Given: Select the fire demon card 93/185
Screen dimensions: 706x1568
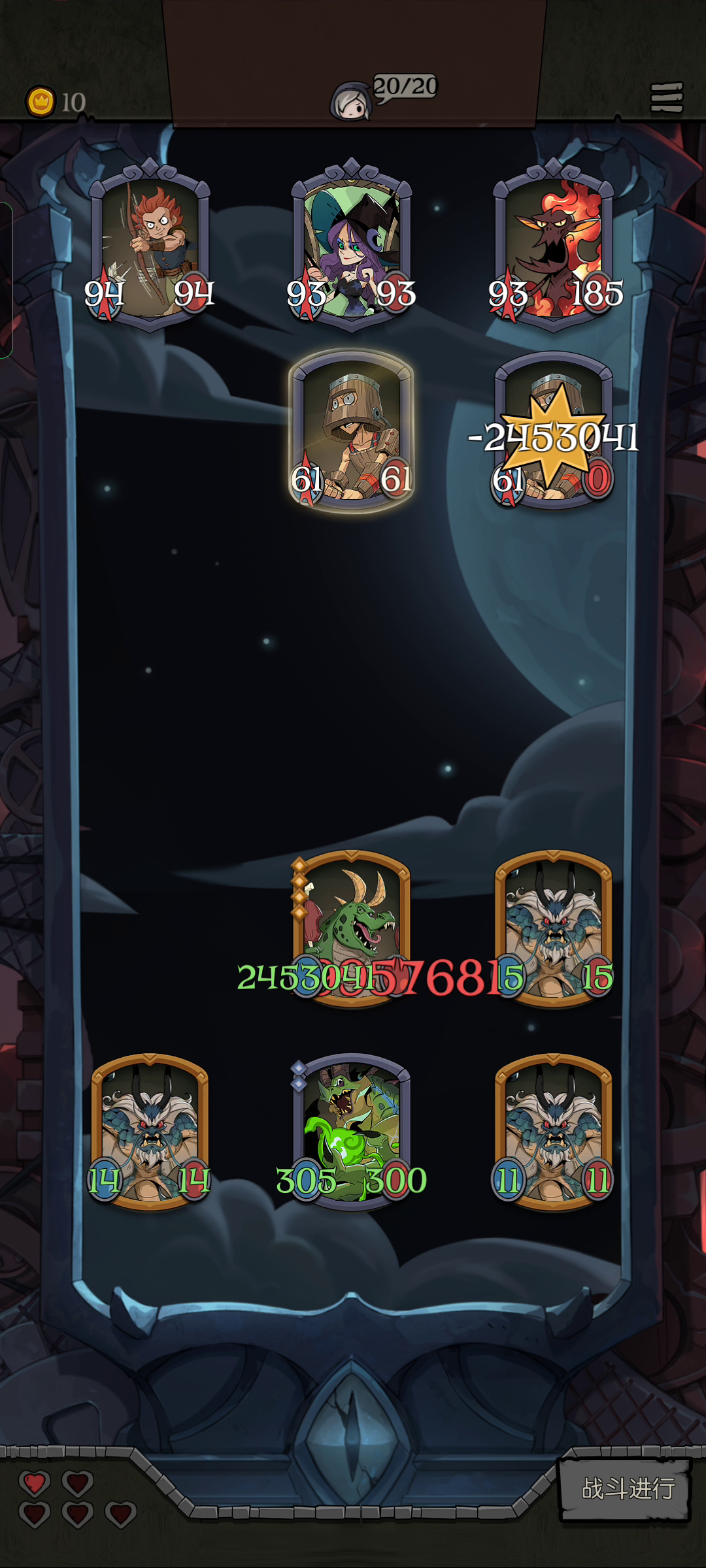Looking at the screenshot, I should [x=554, y=245].
